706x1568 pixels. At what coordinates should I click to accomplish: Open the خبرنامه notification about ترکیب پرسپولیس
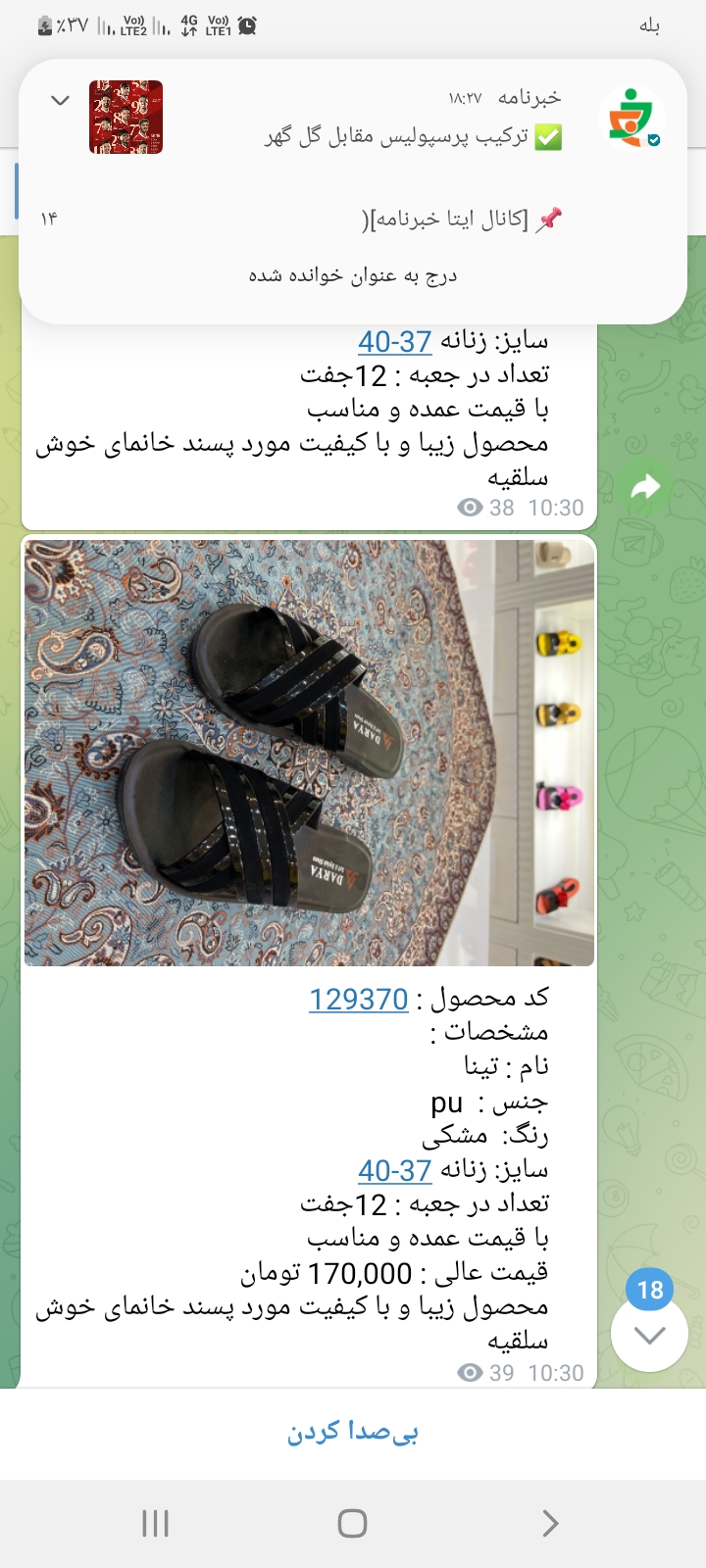[x=412, y=137]
